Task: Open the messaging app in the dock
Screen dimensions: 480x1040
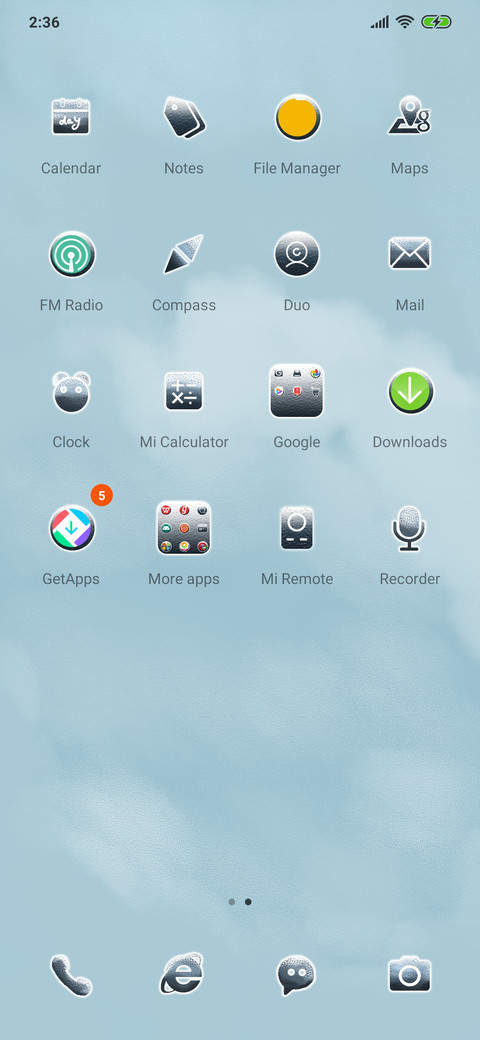Action: 296,975
